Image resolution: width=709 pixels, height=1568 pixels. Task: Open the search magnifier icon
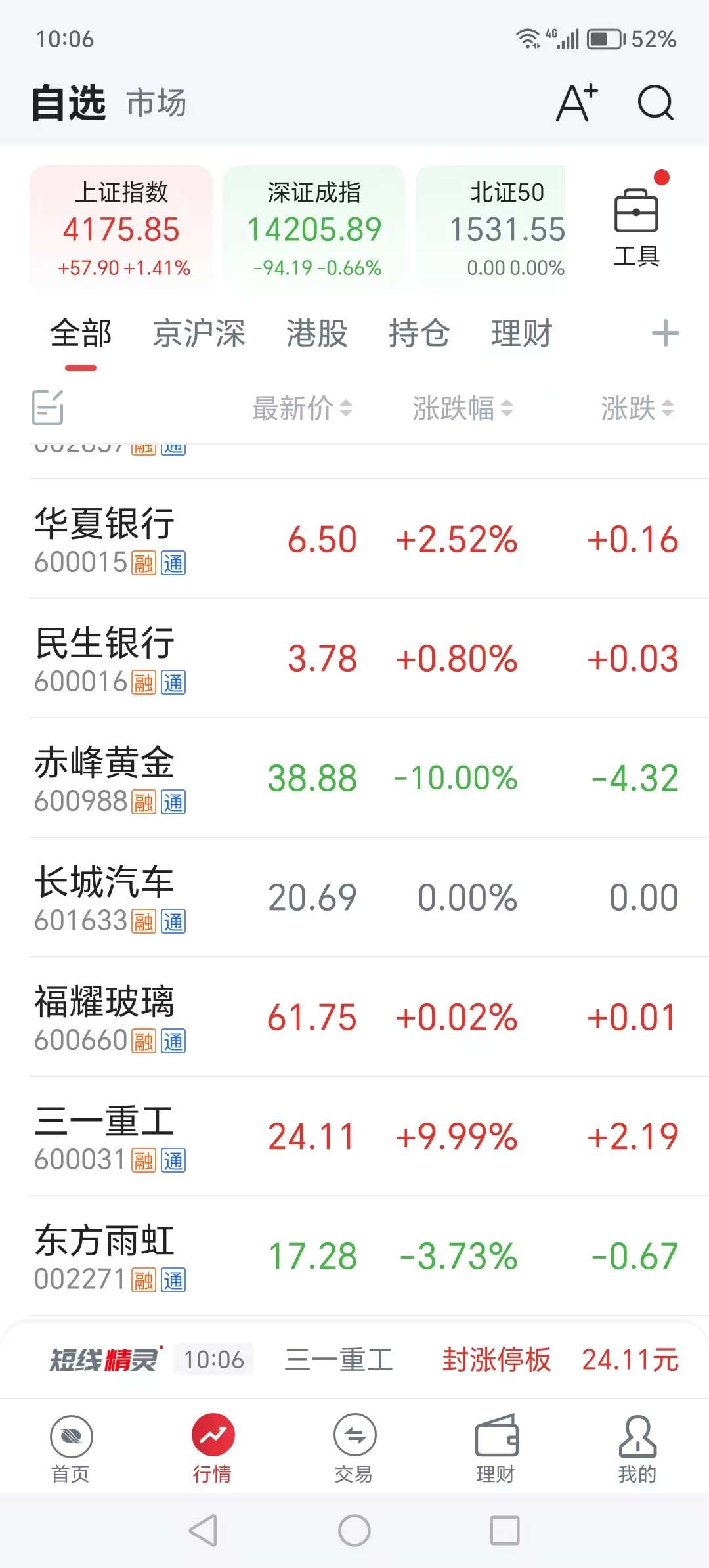coord(656,103)
